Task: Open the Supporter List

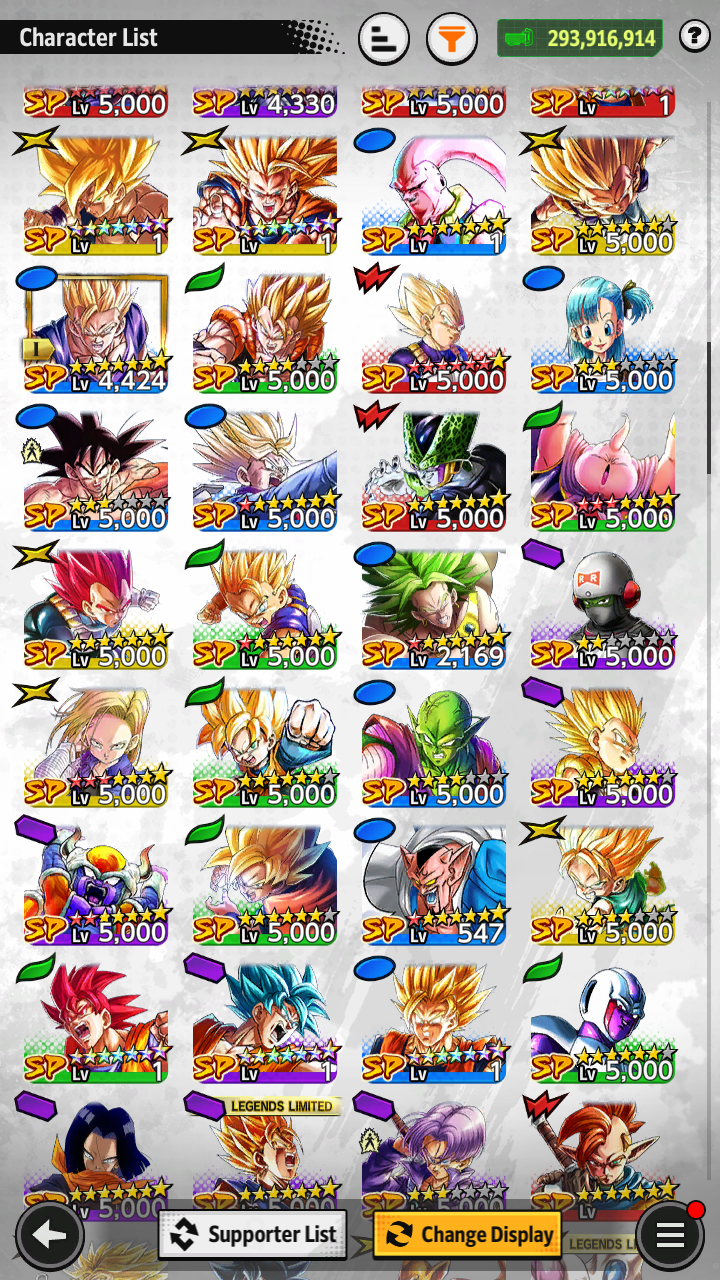Action: (253, 1235)
